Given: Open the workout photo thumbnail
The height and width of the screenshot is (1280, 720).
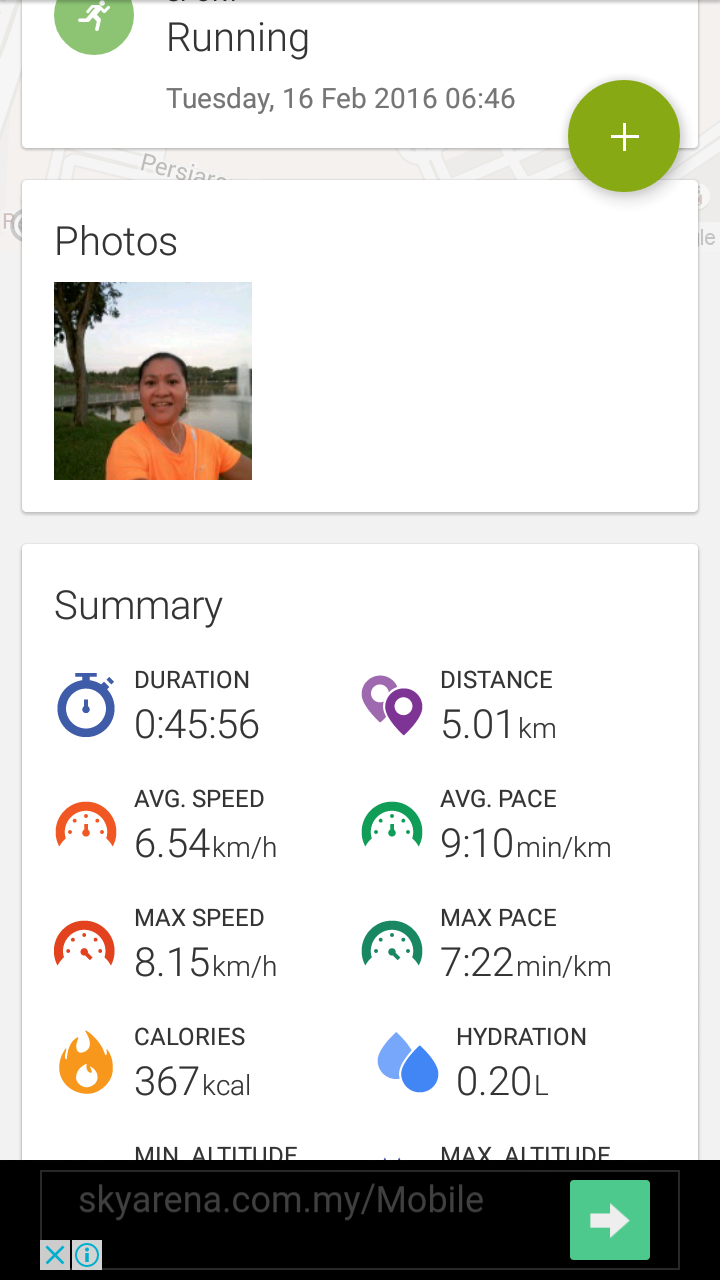Looking at the screenshot, I should 153,381.
